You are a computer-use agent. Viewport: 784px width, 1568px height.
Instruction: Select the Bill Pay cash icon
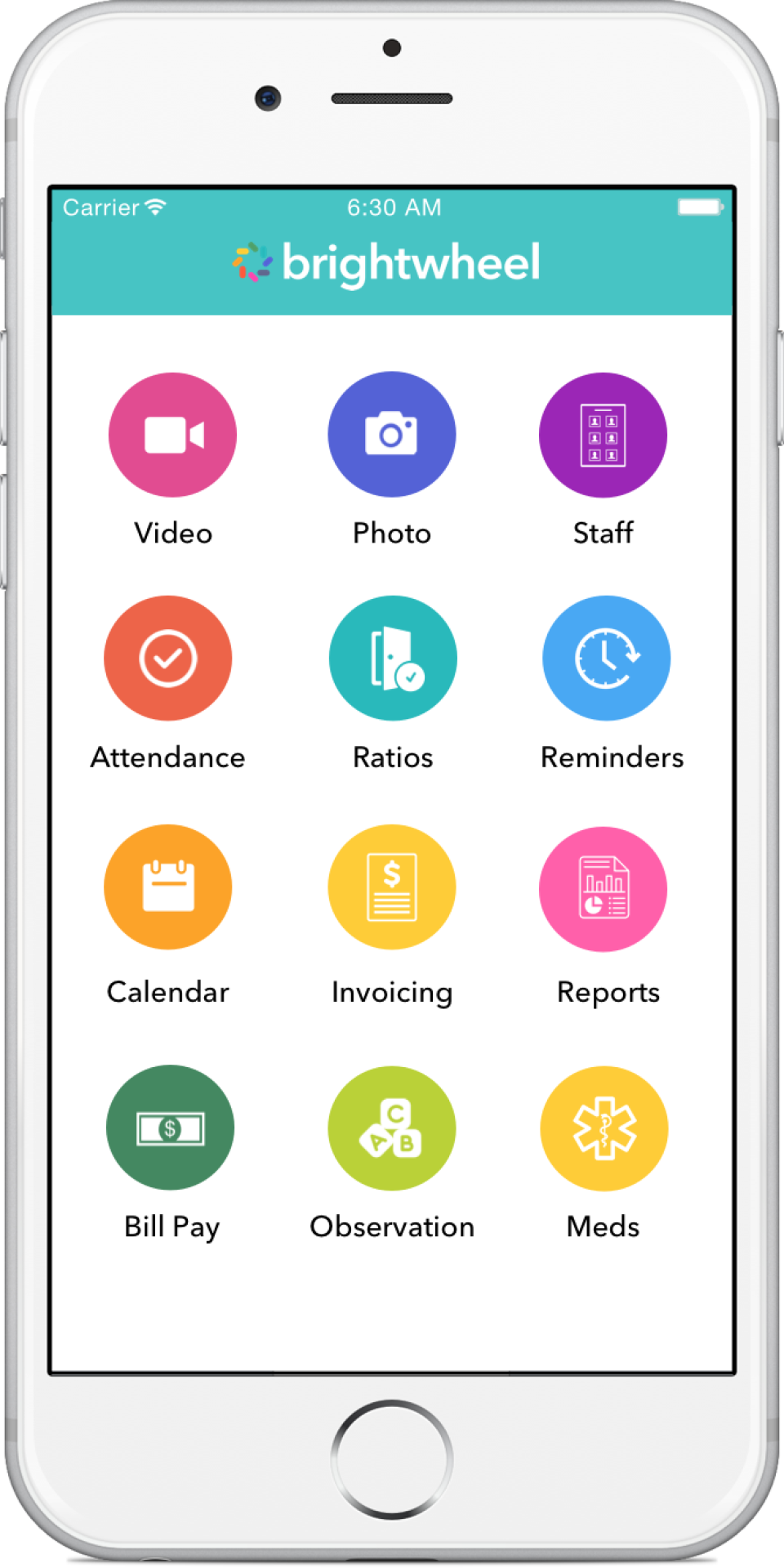[170, 1127]
